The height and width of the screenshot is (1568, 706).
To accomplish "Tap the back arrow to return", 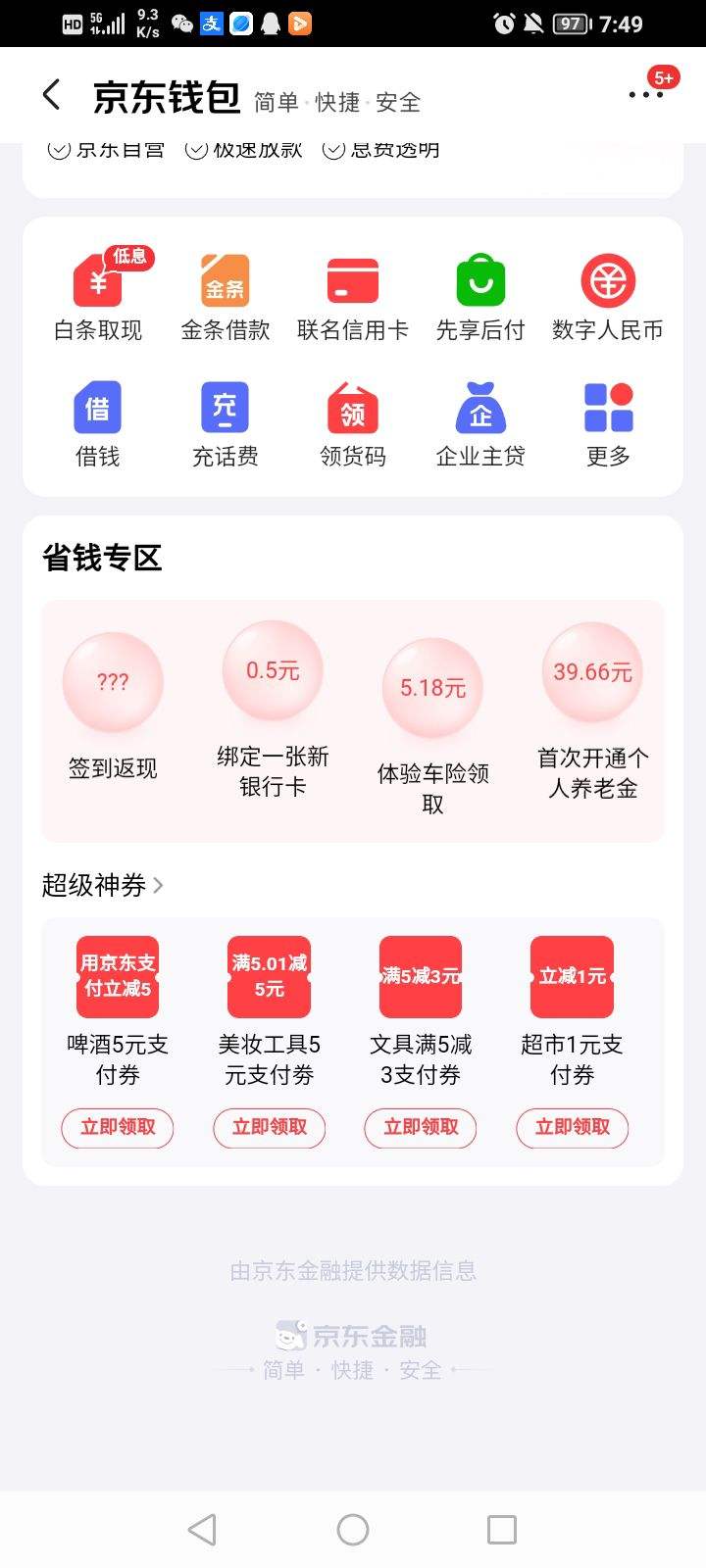I will point(51,95).
